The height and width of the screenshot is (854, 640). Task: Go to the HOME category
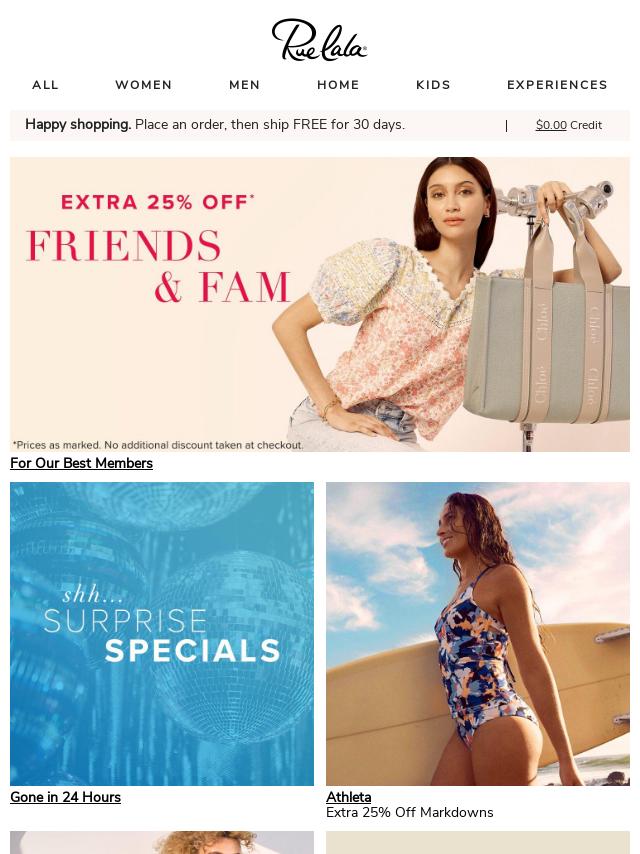coord(338,85)
